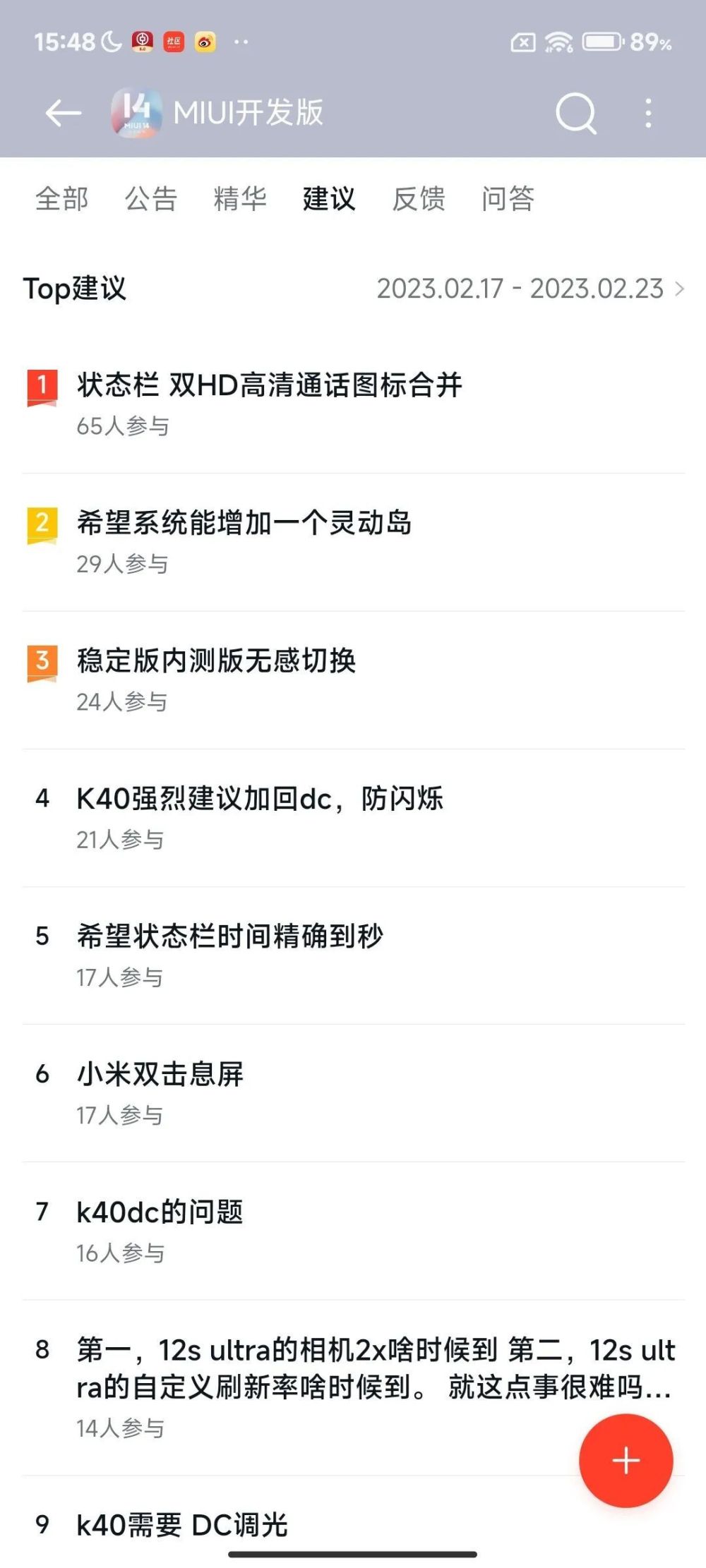Open suggestion K40强烈建议加回dc，防闪烁
The width and height of the screenshot is (706, 1568).
(x=260, y=799)
